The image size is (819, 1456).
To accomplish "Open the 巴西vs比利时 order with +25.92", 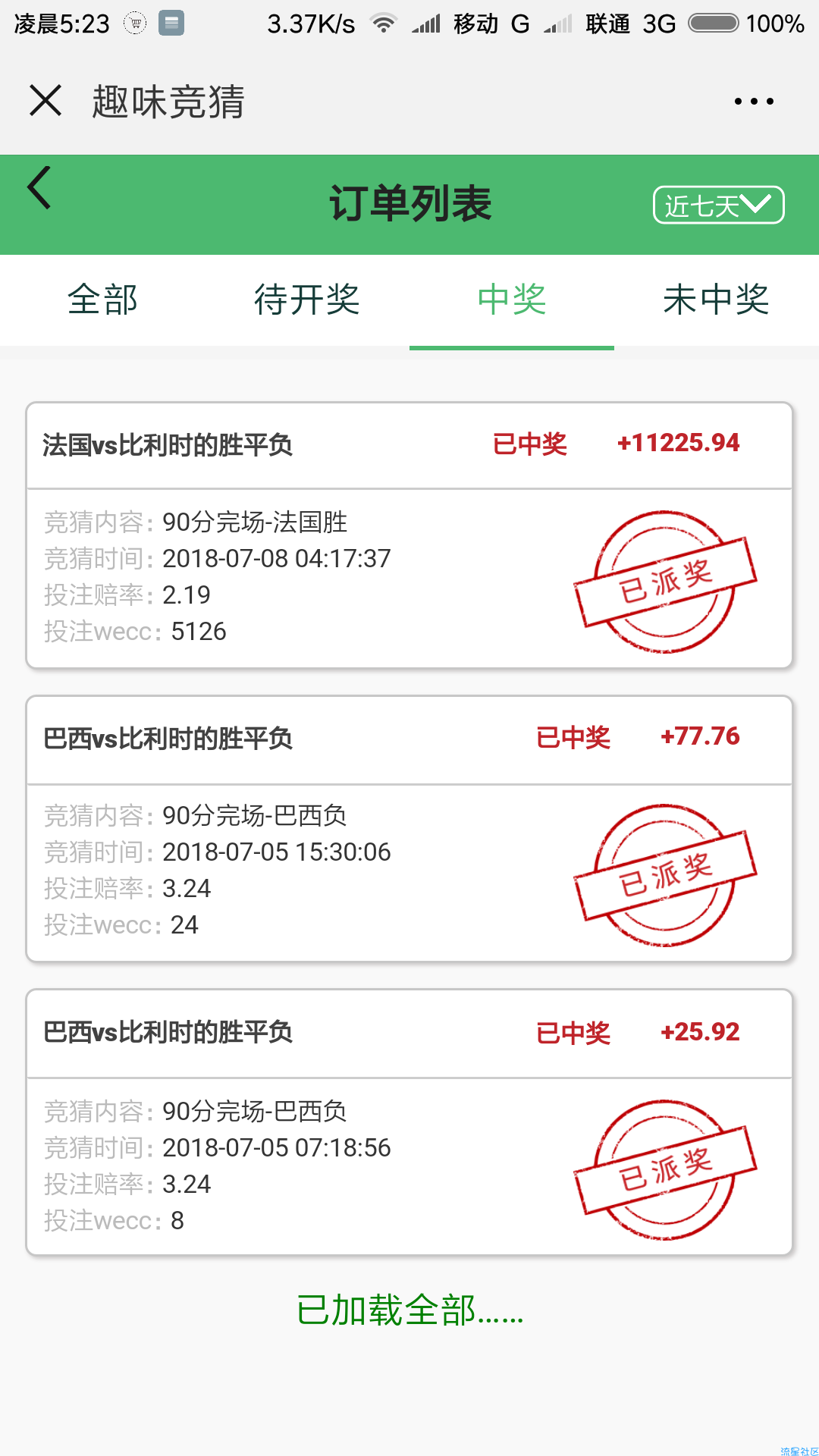I will (x=409, y=1122).
